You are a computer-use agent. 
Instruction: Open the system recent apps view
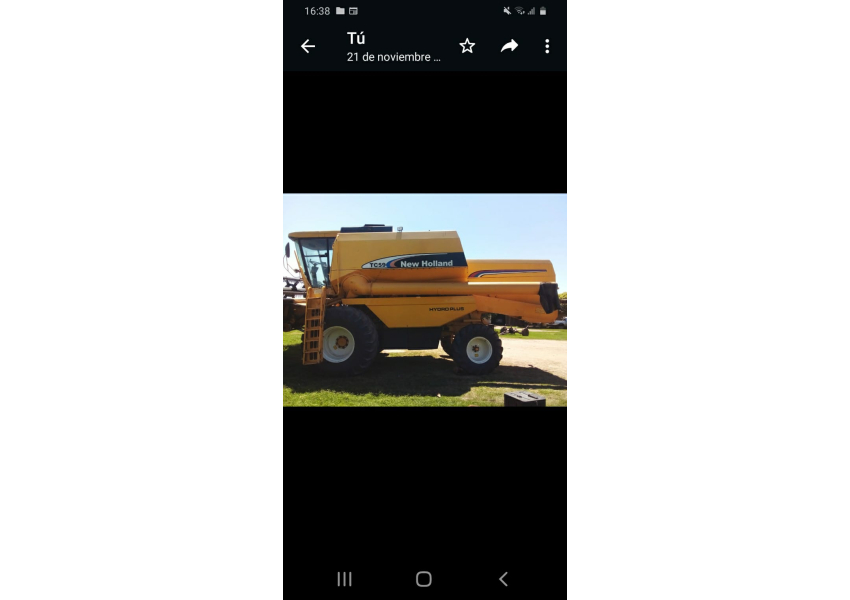(x=344, y=579)
